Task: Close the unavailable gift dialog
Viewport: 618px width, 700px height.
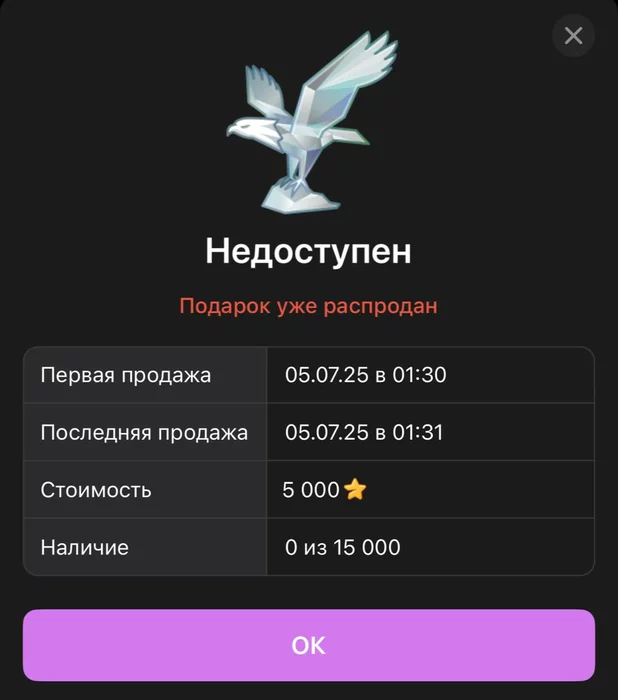Action: pos(573,36)
